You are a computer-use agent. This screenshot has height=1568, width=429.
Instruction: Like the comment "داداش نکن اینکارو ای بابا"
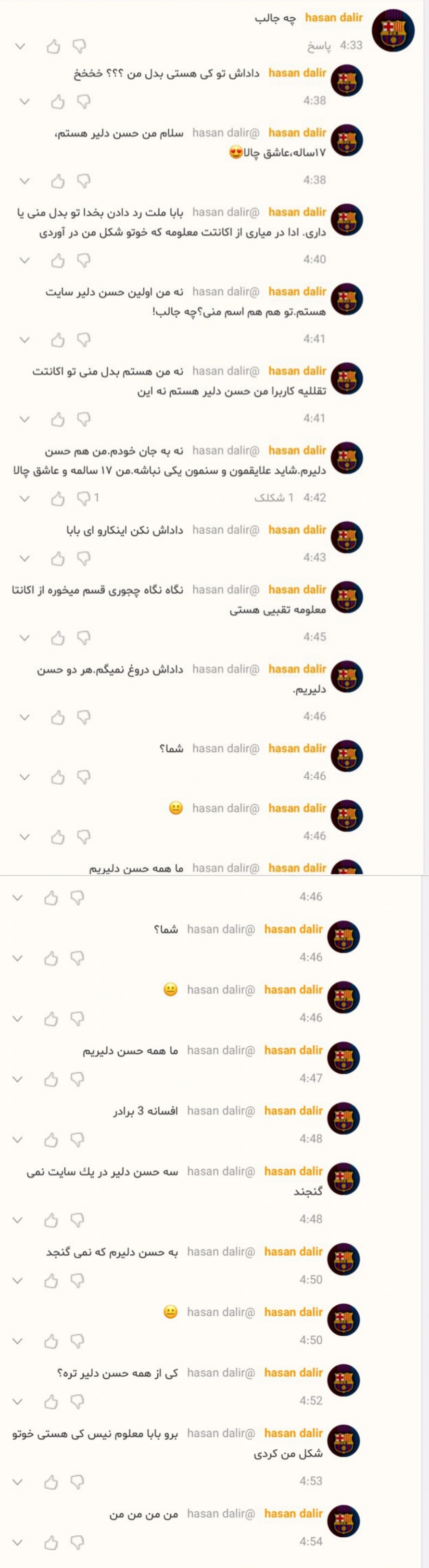[58, 558]
